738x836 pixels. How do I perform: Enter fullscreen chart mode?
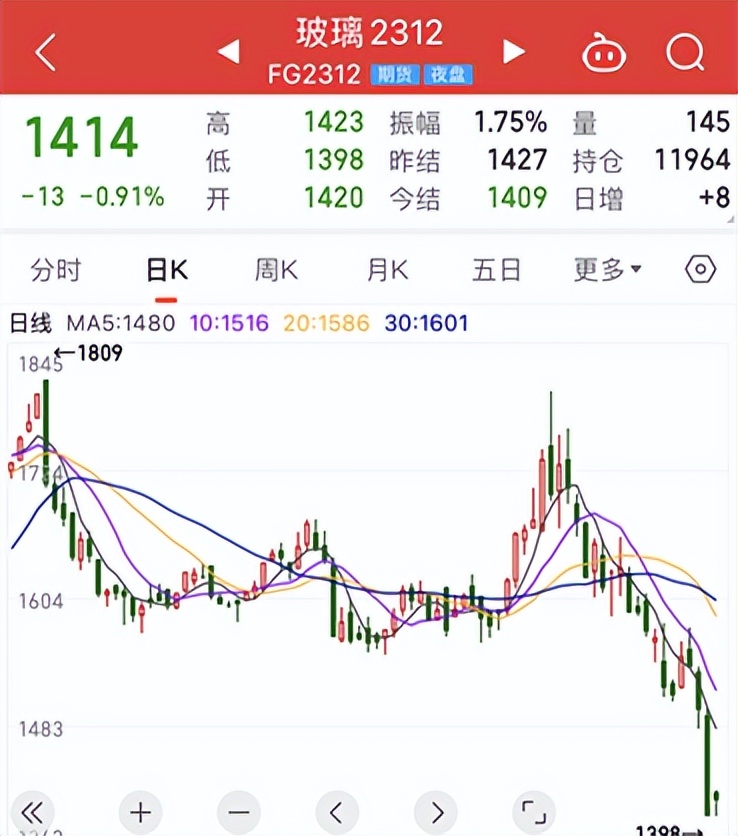(x=533, y=812)
